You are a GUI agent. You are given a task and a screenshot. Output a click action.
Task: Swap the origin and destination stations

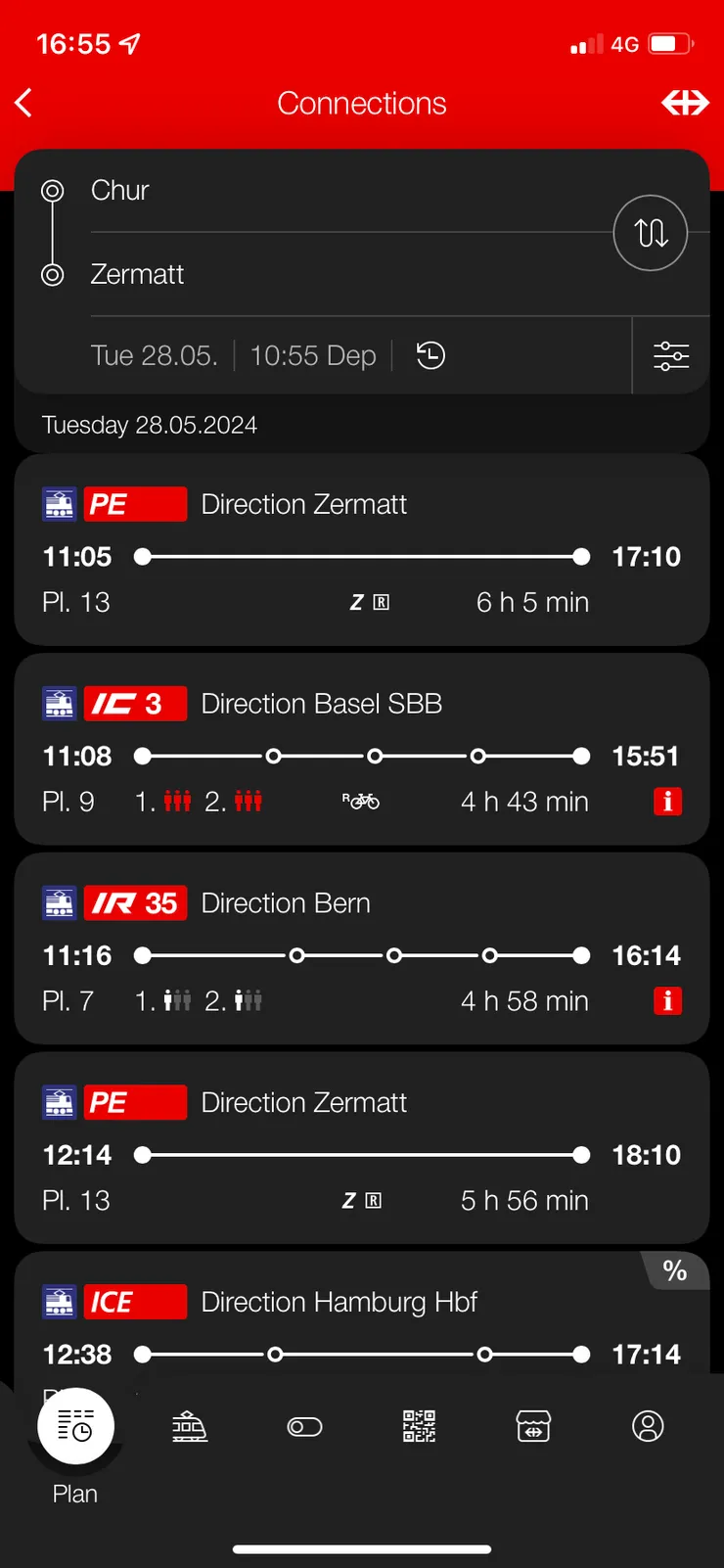[x=651, y=233]
